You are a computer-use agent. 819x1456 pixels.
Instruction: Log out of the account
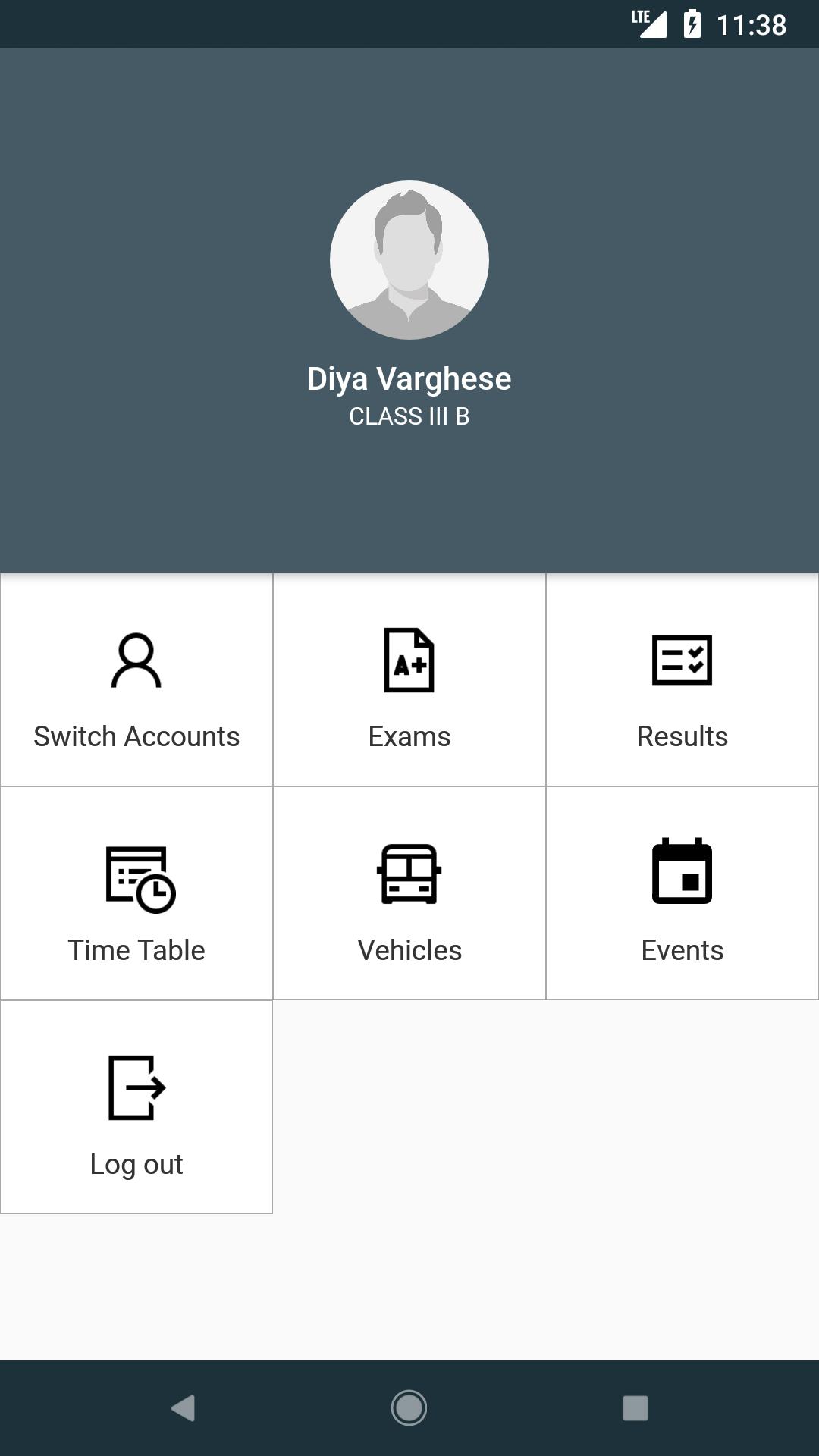[x=136, y=1107]
